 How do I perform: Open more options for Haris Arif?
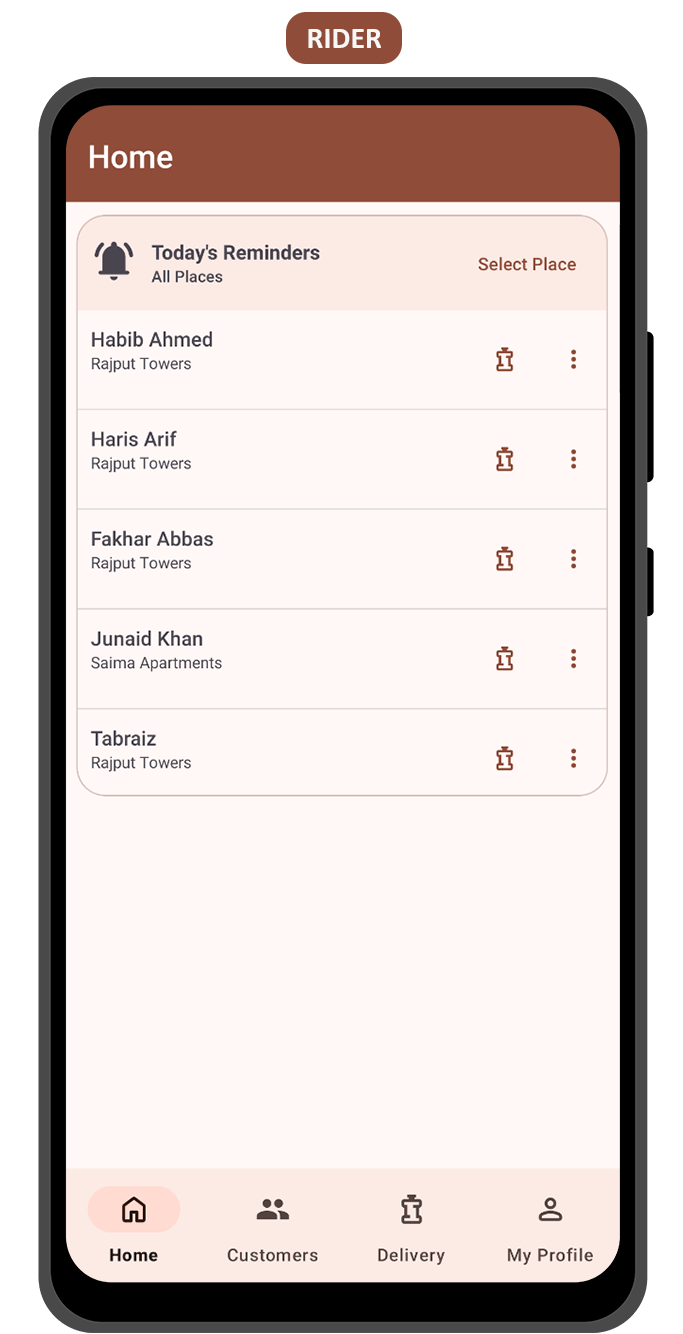[x=573, y=459]
